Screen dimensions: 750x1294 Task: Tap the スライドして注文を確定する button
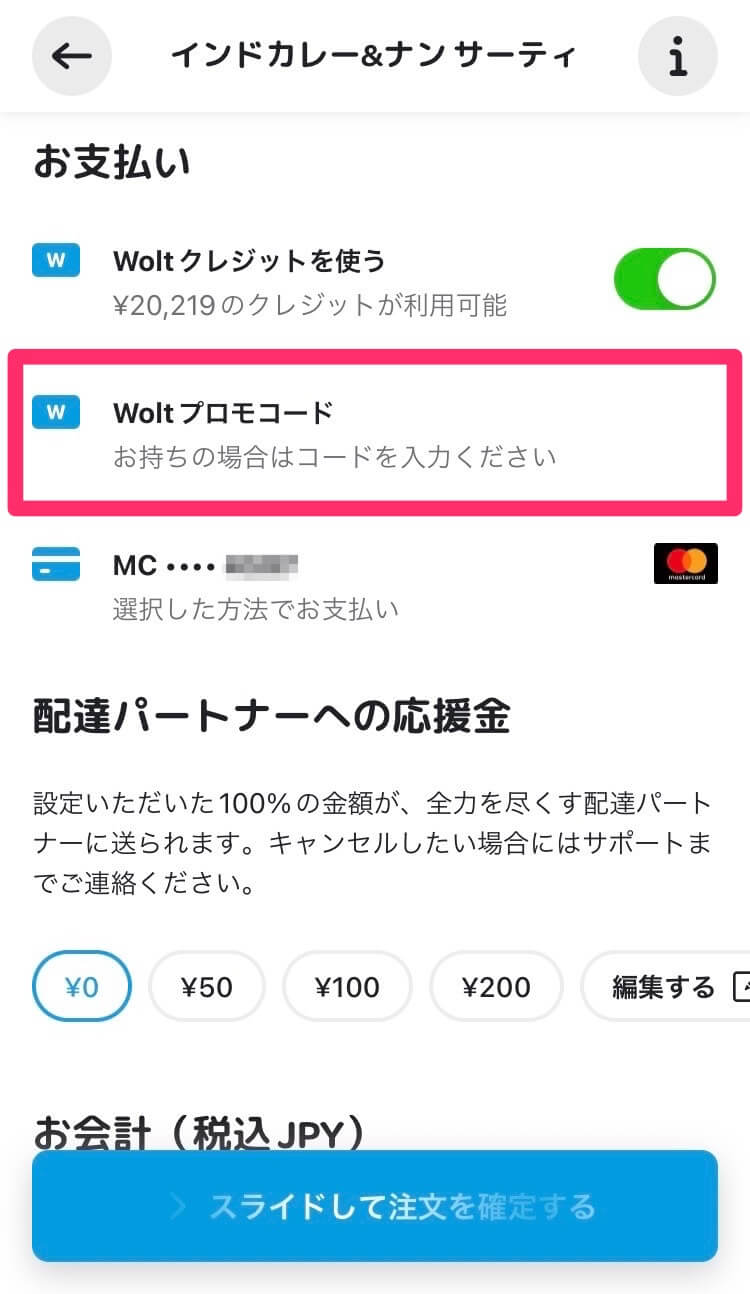click(x=374, y=1206)
